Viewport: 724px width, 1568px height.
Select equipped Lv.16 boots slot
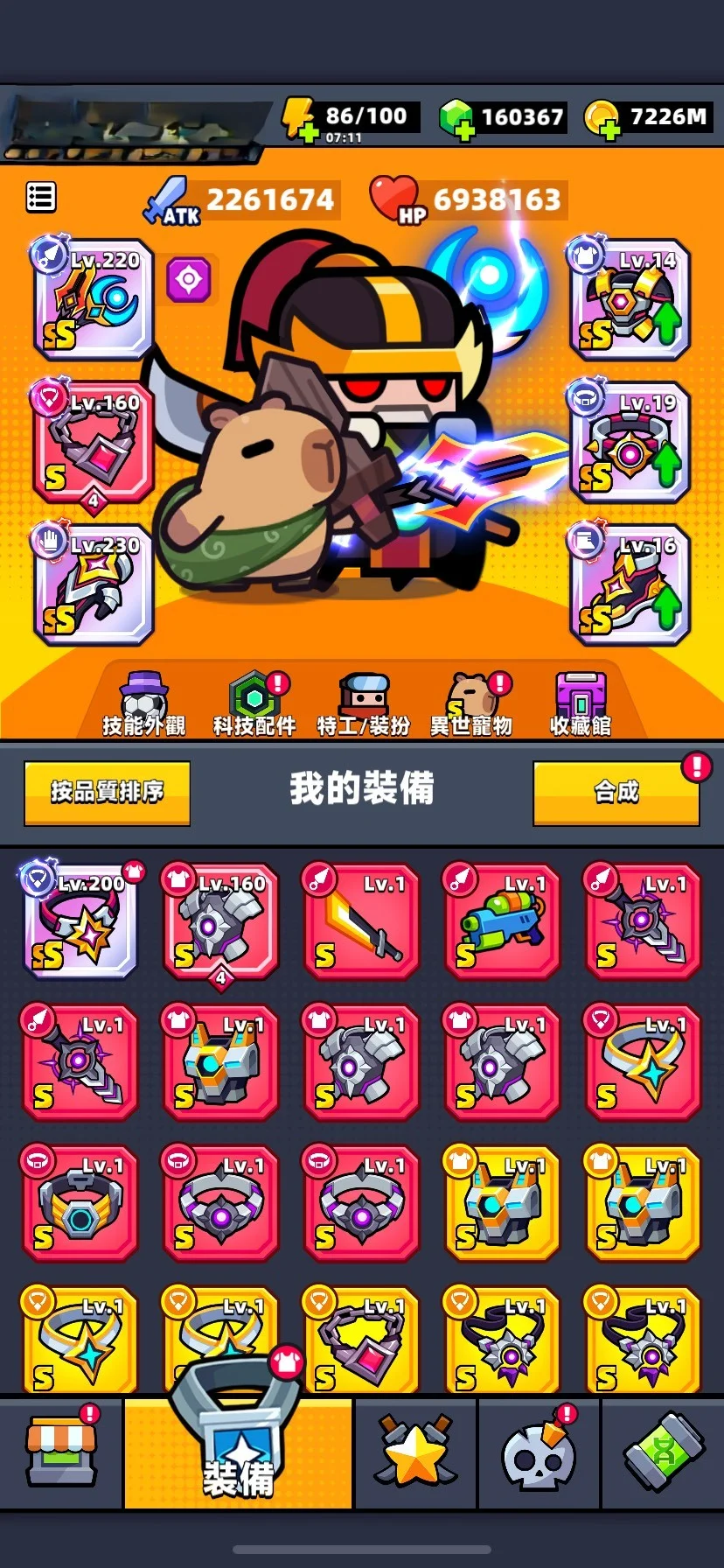pyautogui.click(x=630, y=584)
